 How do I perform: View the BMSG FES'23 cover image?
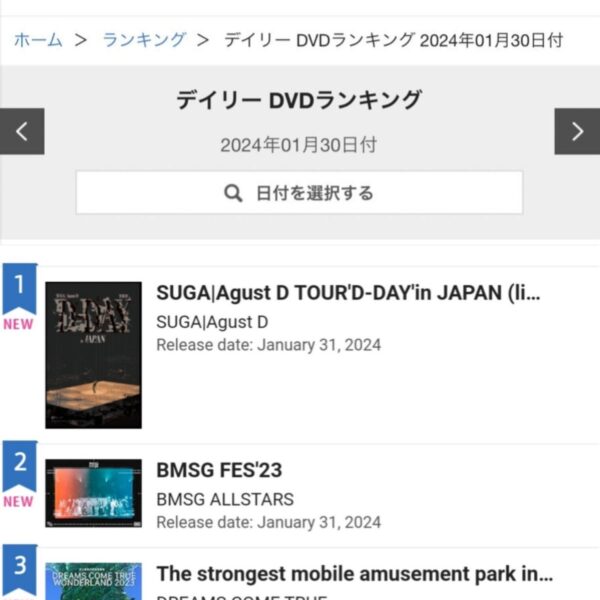(x=93, y=493)
